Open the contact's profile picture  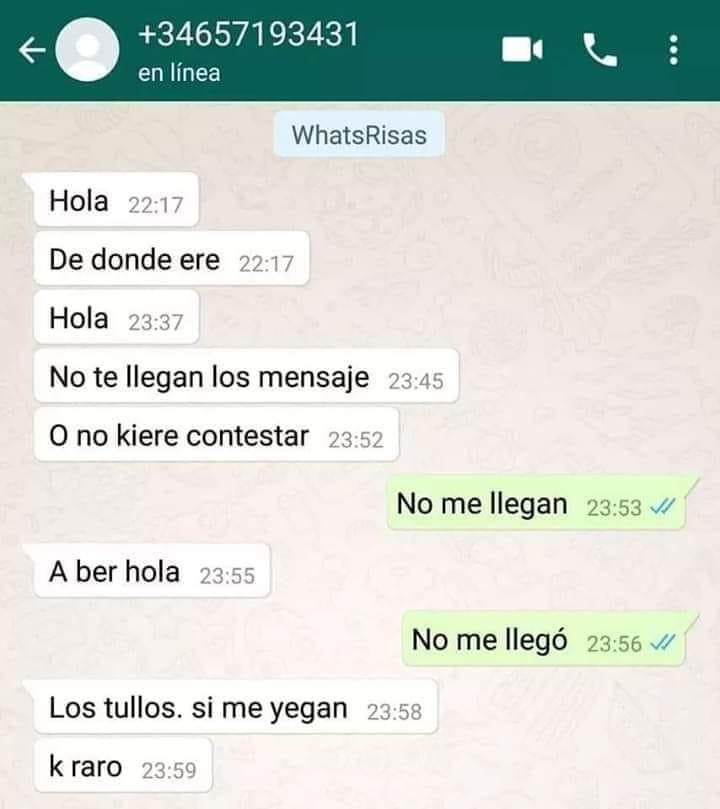pos(87,50)
